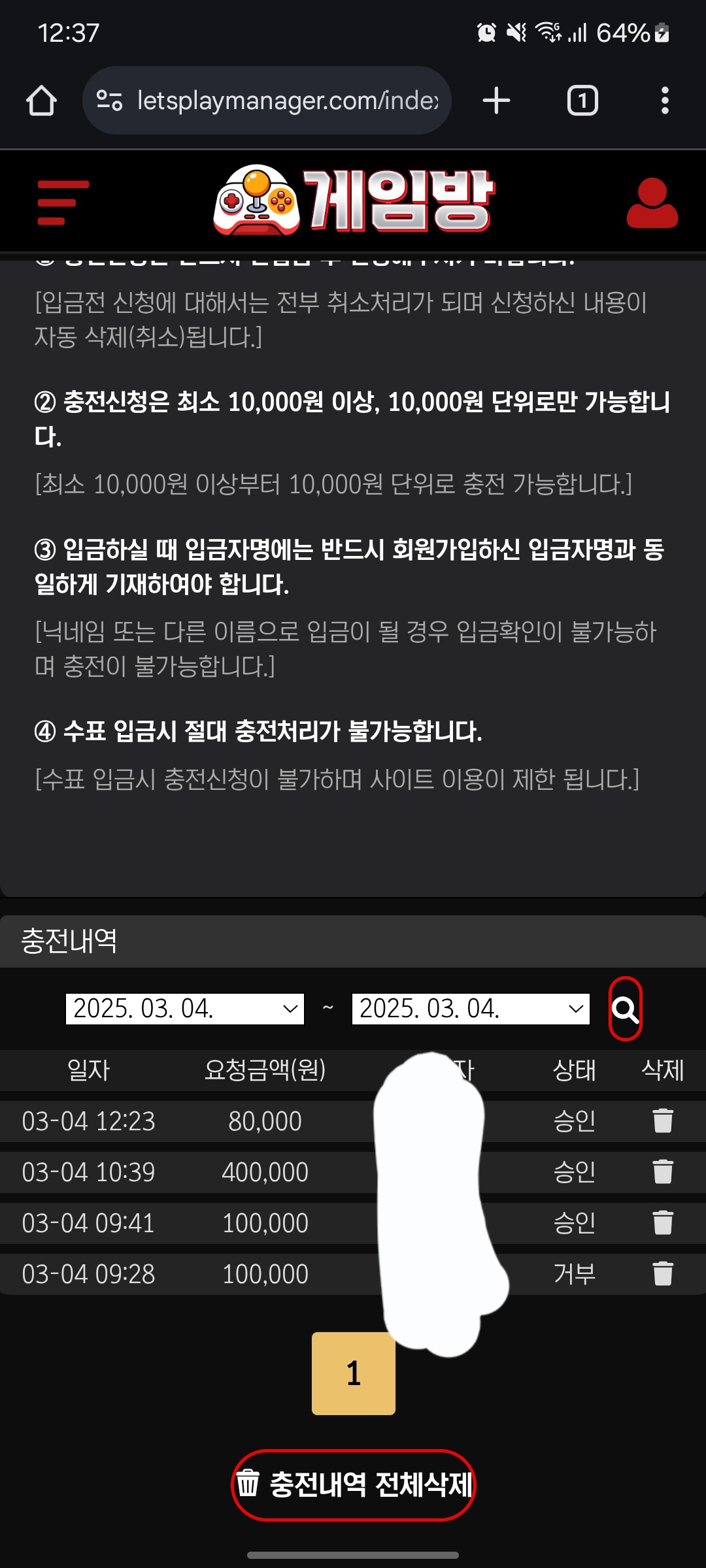Search charge history with magnifier button
The width and height of the screenshot is (706, 1568).
pyautogui.click(x=625, y=1009)
